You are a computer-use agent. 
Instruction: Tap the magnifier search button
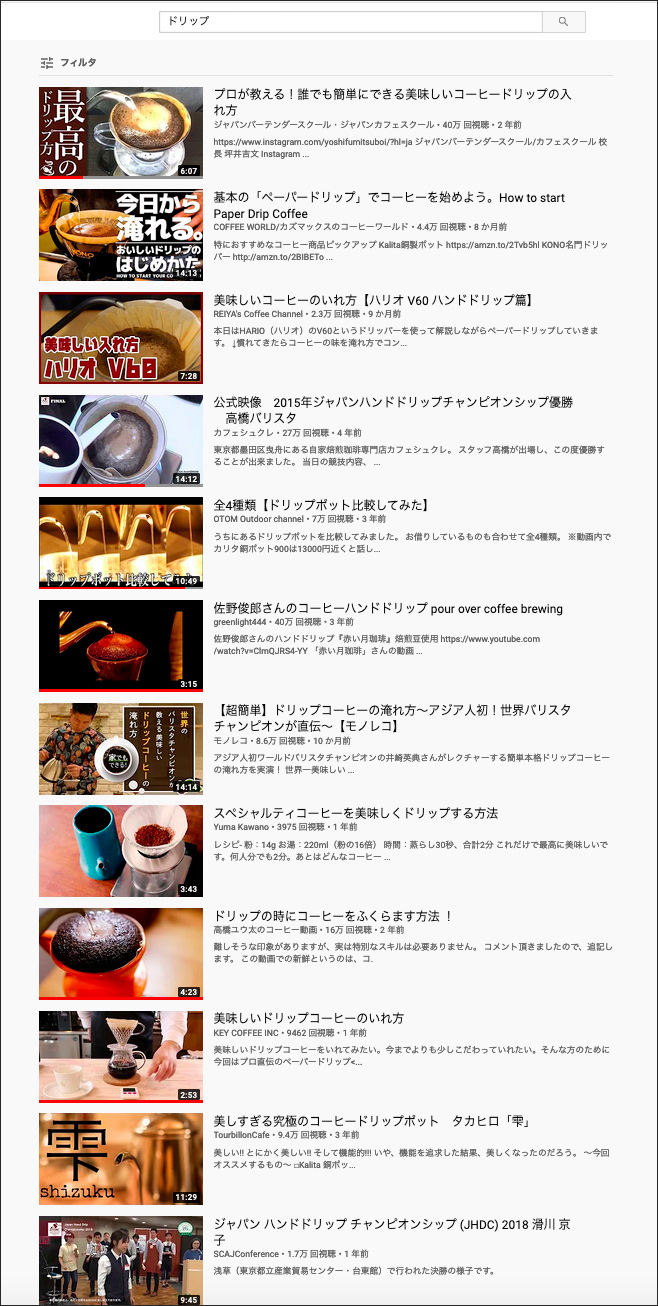coord(564,22)
